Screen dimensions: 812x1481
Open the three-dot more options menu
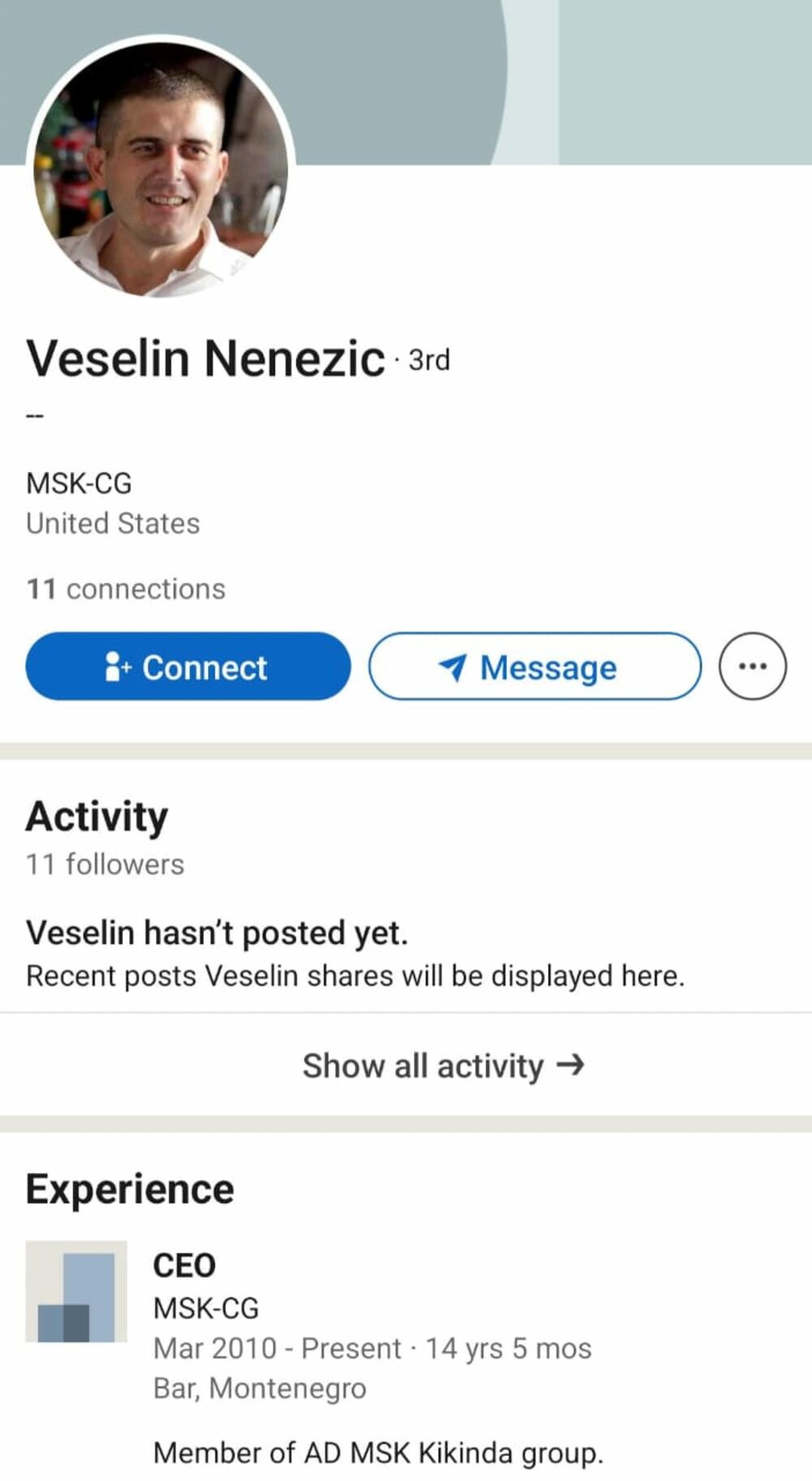click(x=752, y=666)
